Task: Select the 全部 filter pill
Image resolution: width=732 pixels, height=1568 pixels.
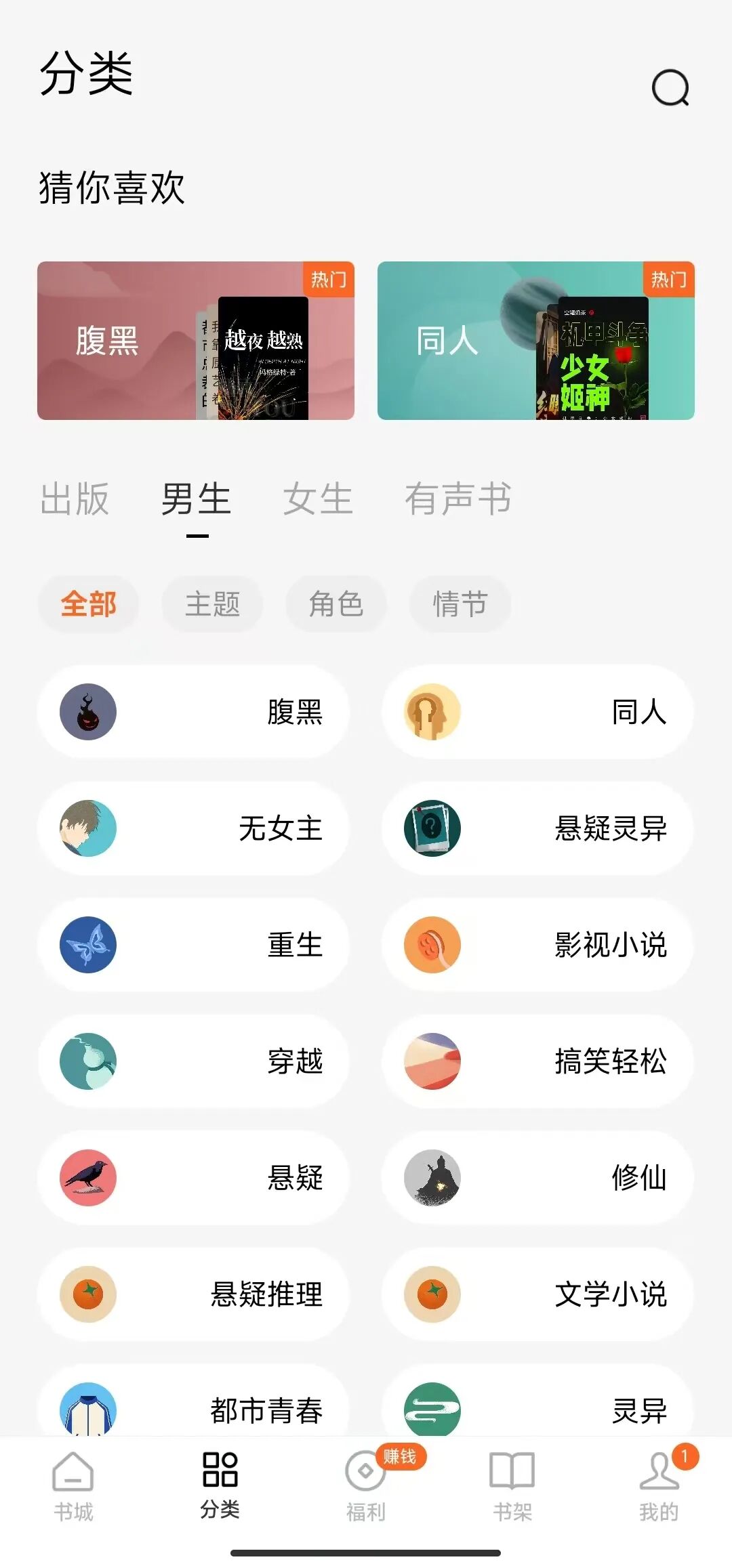Action: [89, 605]
